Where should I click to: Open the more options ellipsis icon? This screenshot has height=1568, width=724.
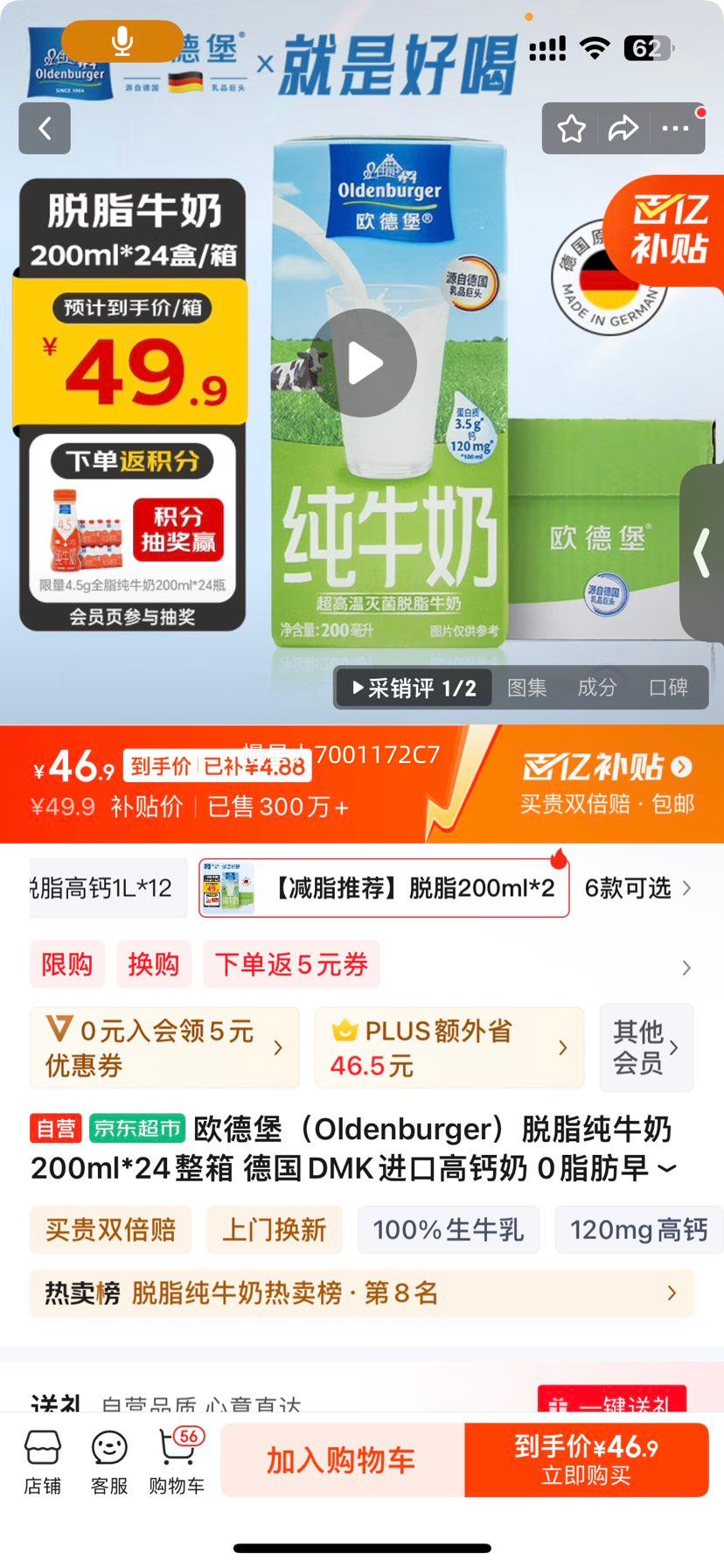point(674,128)
